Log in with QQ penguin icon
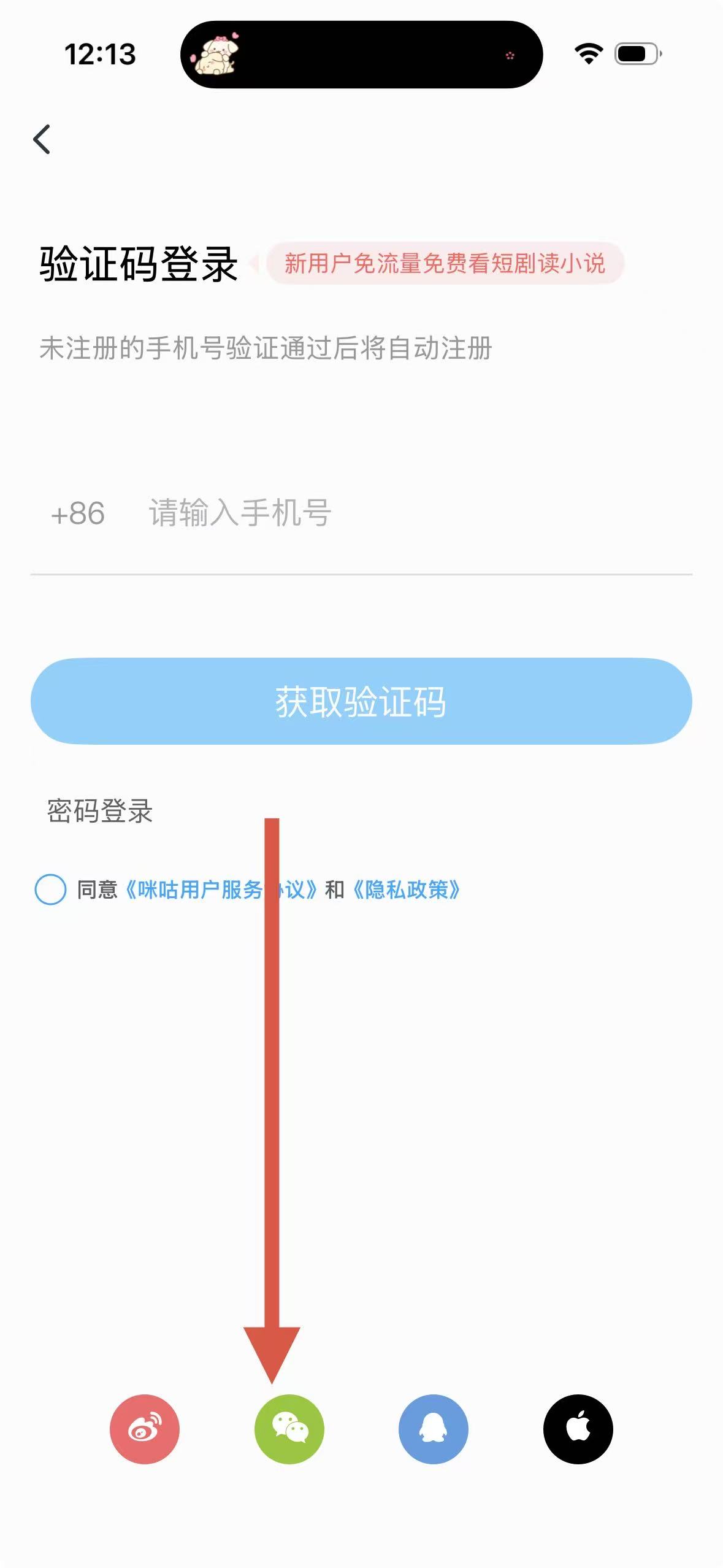Viewport: 723px width, 1568px height. point(434,1429)
